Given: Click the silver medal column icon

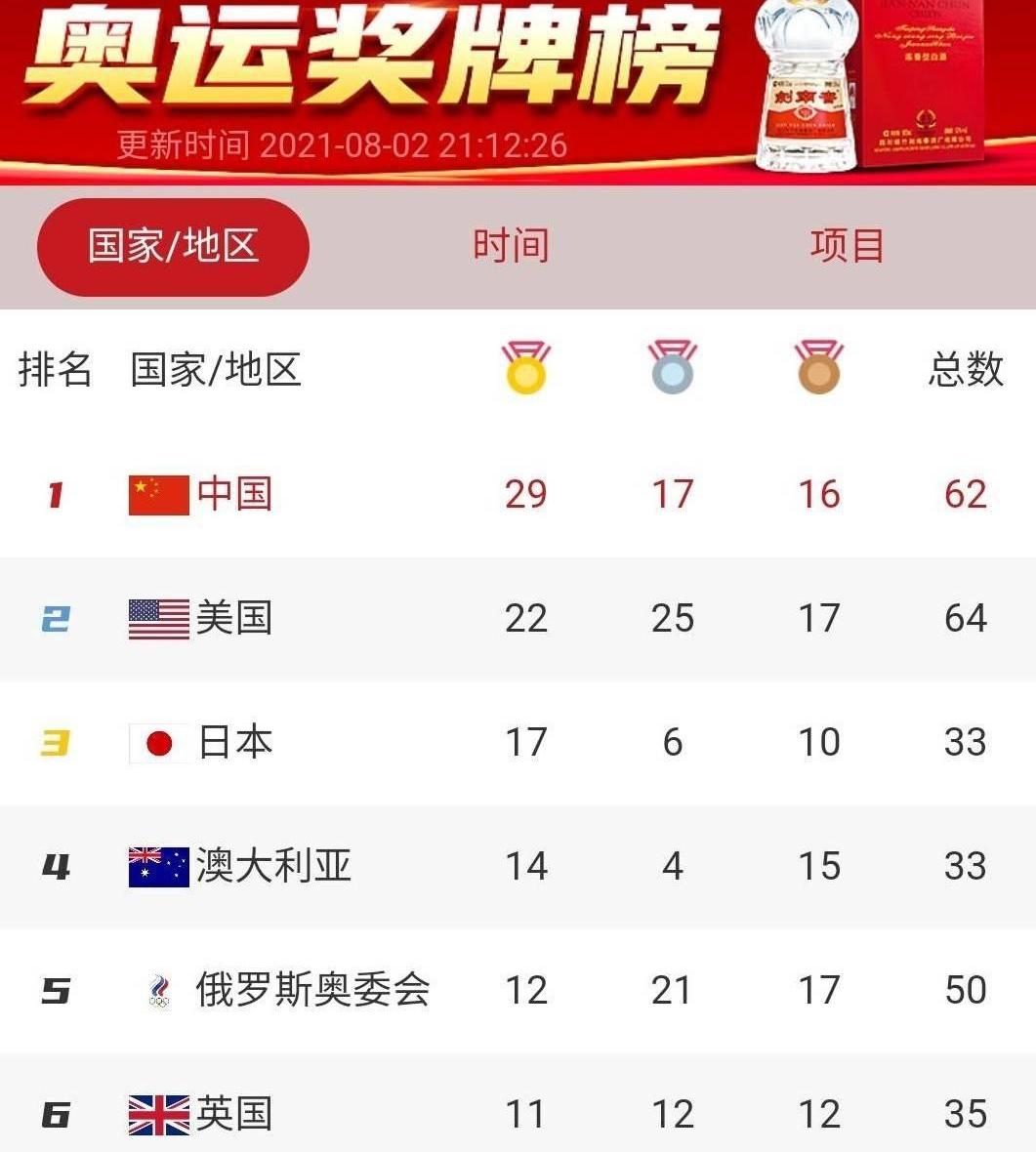Looking at the screenshot, I should point(672,367).
